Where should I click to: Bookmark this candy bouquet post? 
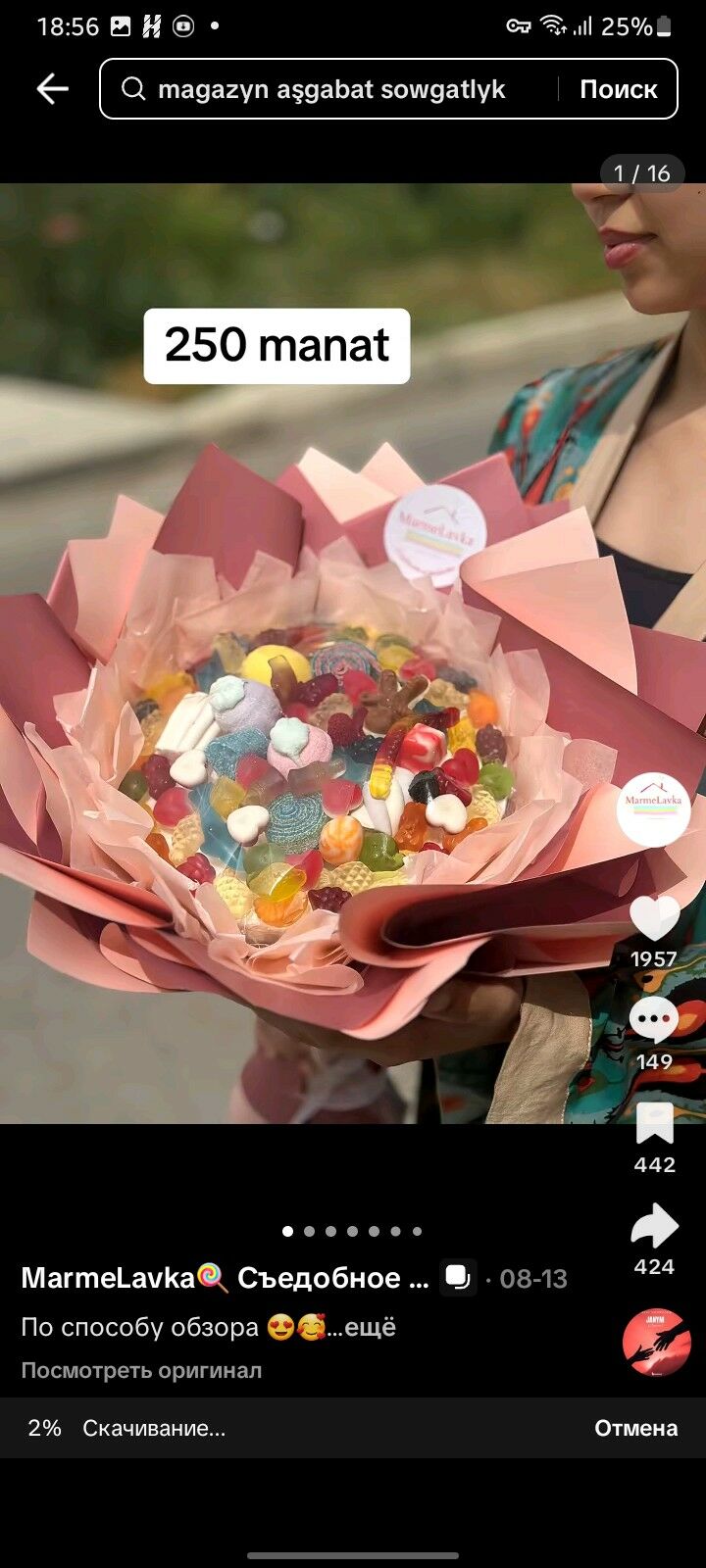click(654, 1124)
